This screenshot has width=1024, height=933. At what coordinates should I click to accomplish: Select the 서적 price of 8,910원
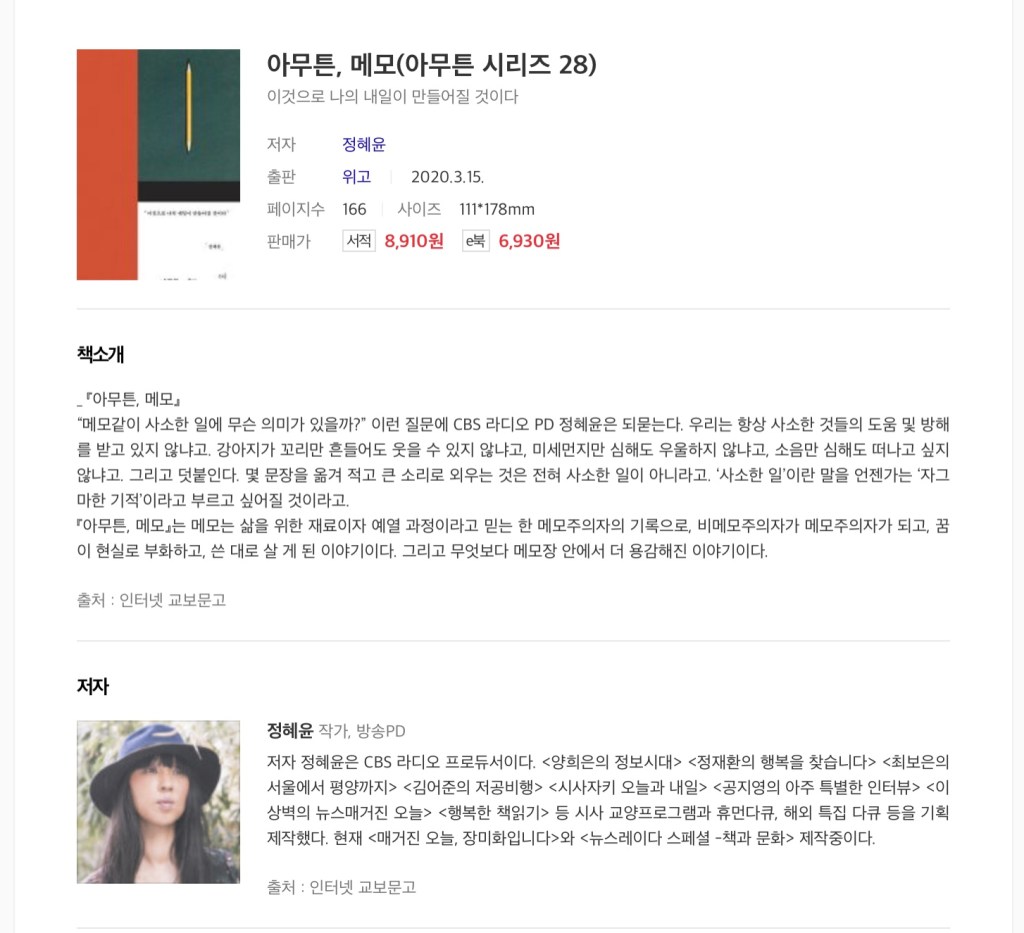point(413,241)
